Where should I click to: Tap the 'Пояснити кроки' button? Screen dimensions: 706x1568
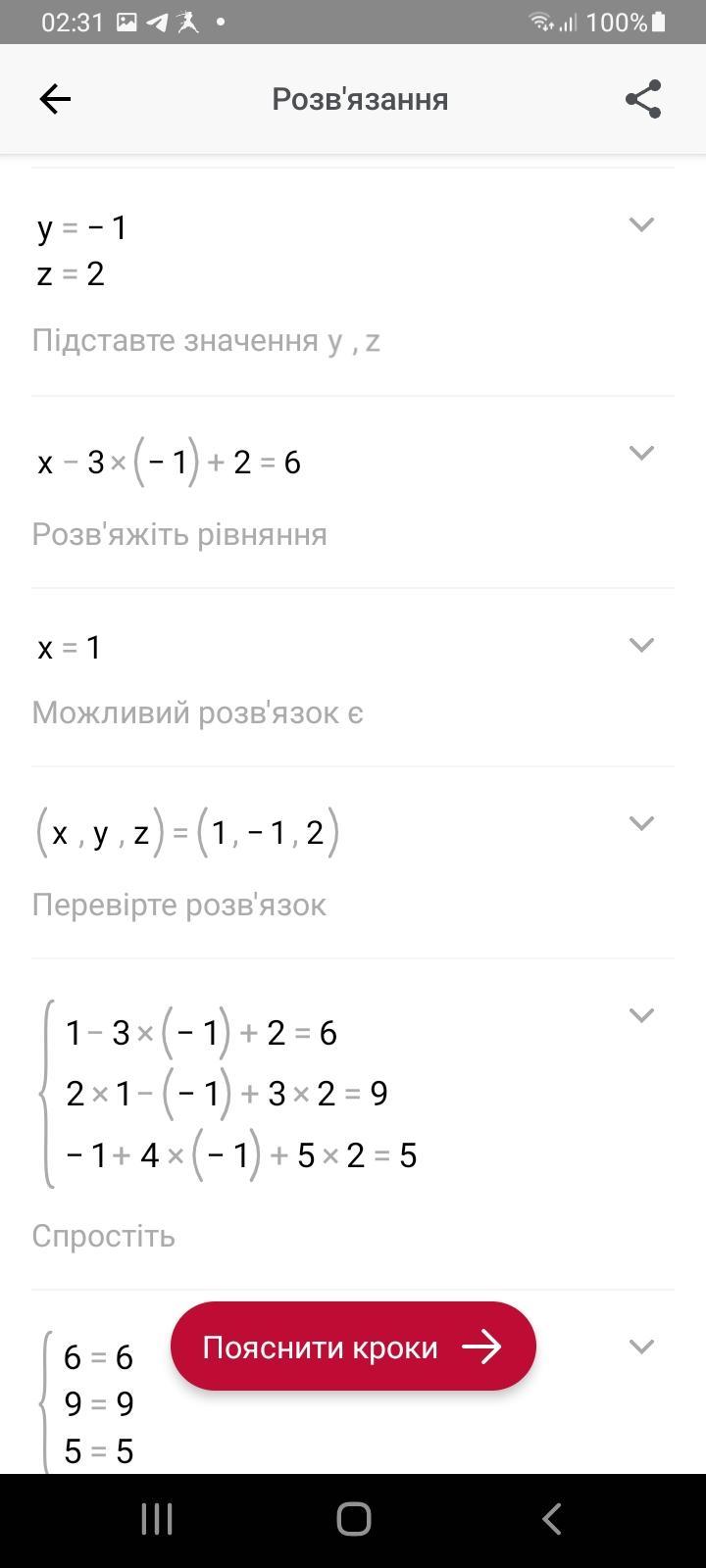(353, 1347)
